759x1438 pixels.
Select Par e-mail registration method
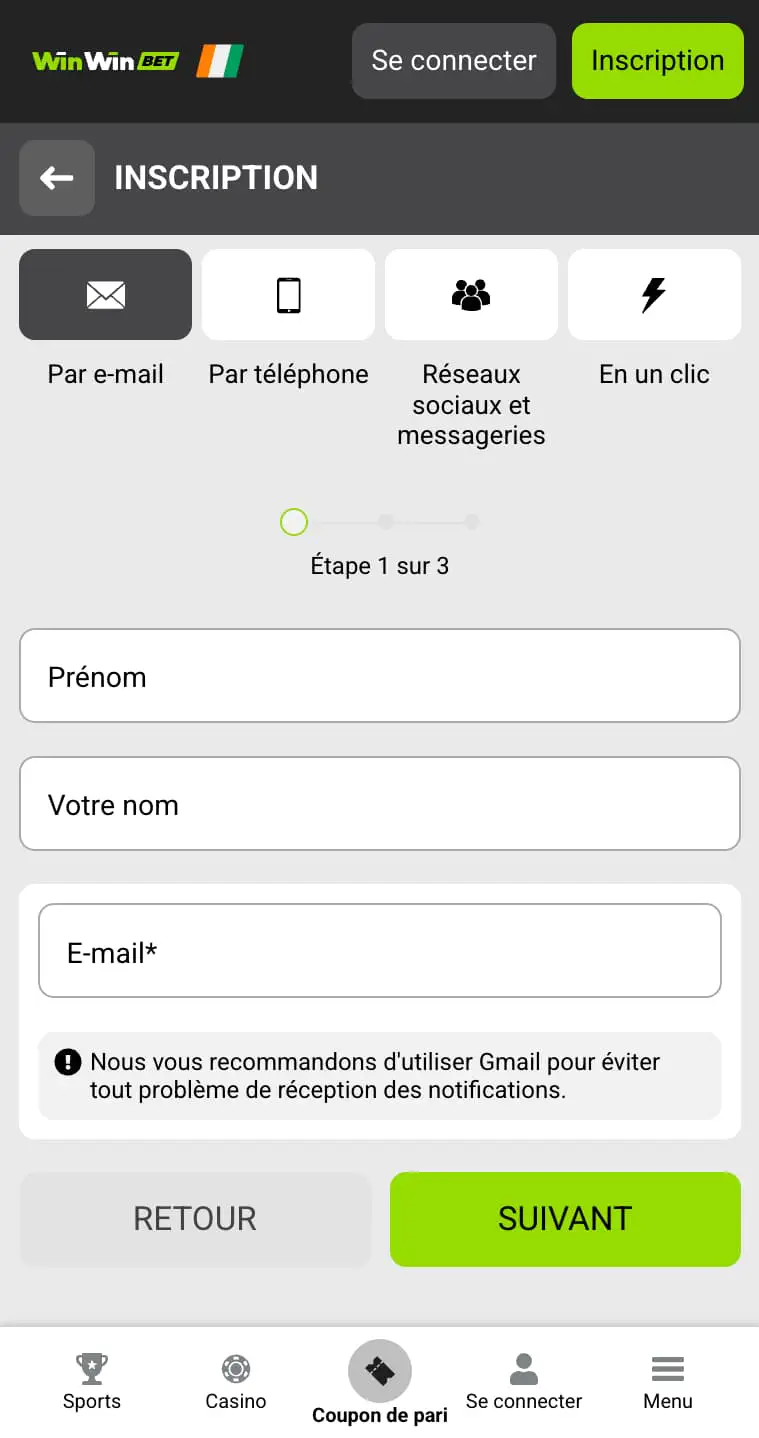coord(106,295)
